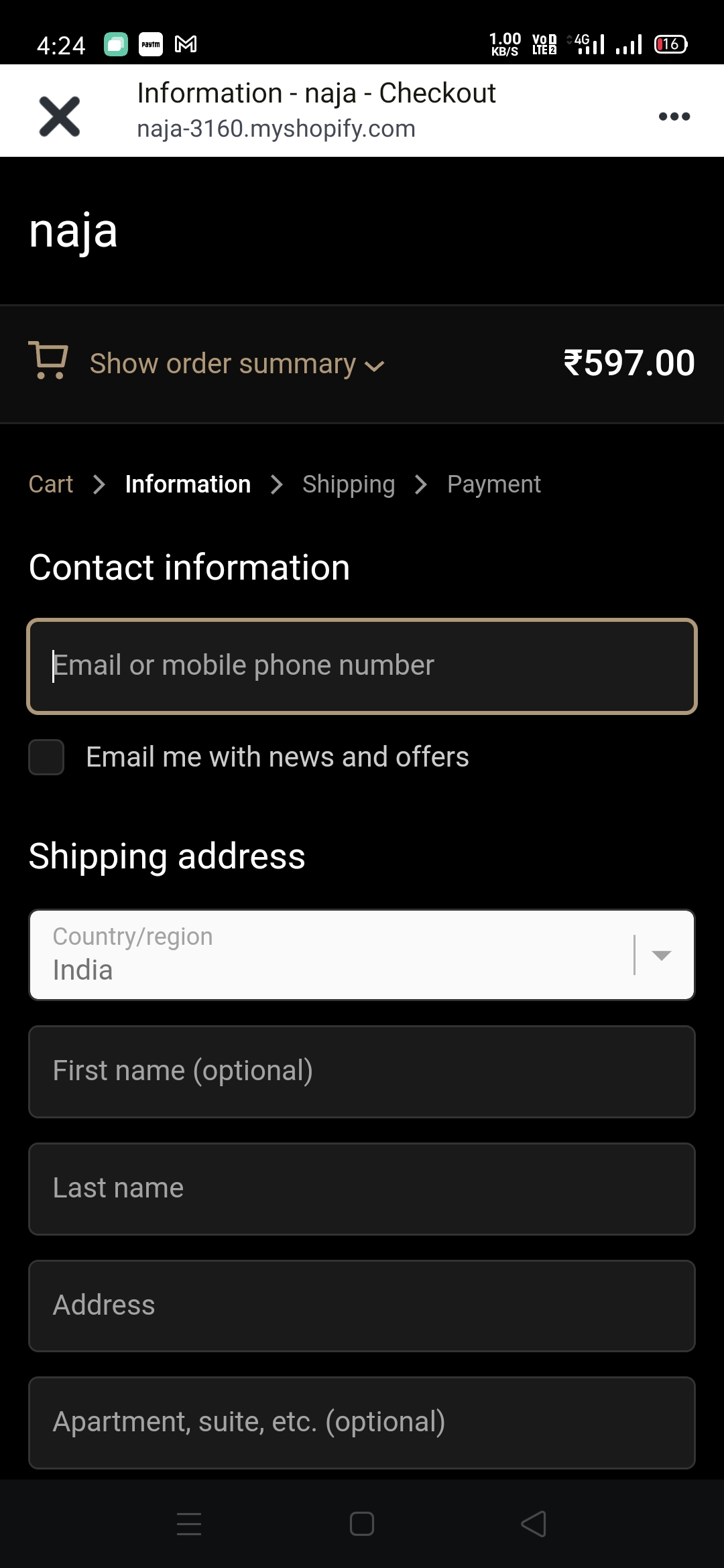Check Email me with news and offers
The width and height of the screenshot is (724, 1568).
tap(46, 757)
